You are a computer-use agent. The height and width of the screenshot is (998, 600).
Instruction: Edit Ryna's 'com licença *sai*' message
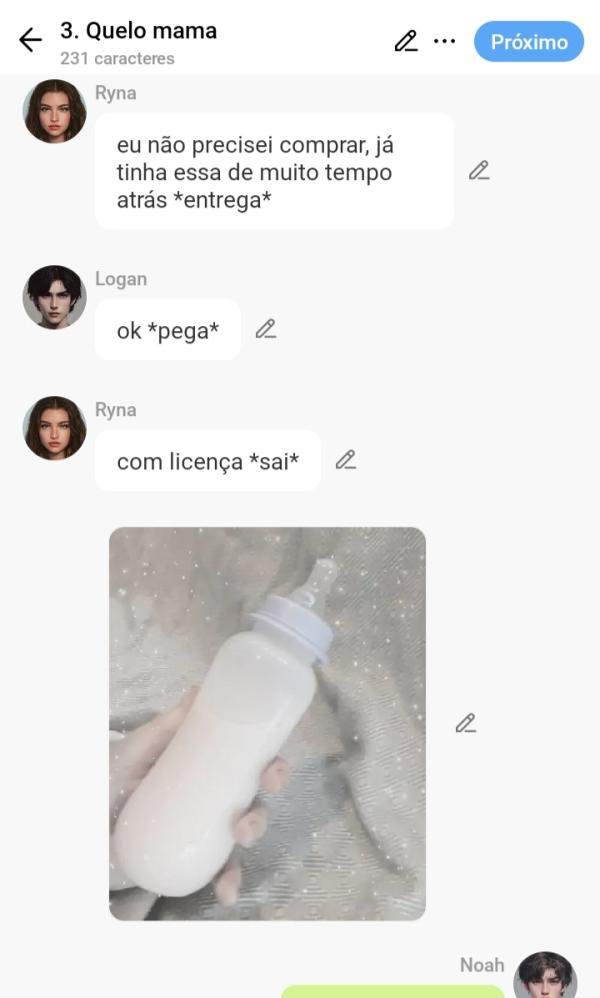coord(345,460)
